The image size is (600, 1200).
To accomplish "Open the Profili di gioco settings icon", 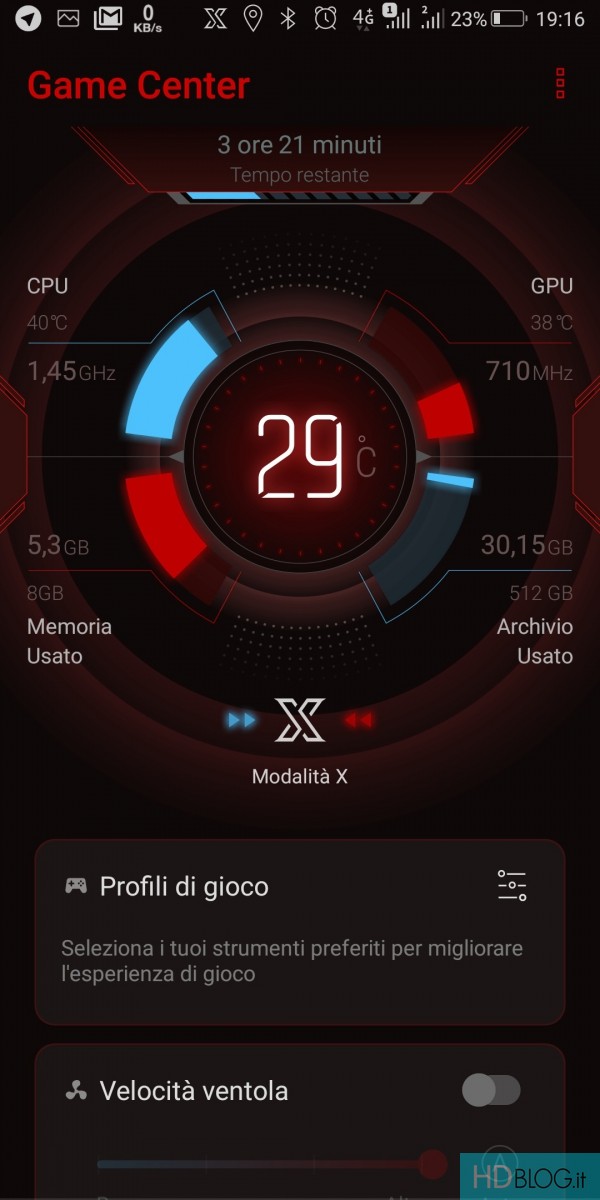I will point(512,886).
